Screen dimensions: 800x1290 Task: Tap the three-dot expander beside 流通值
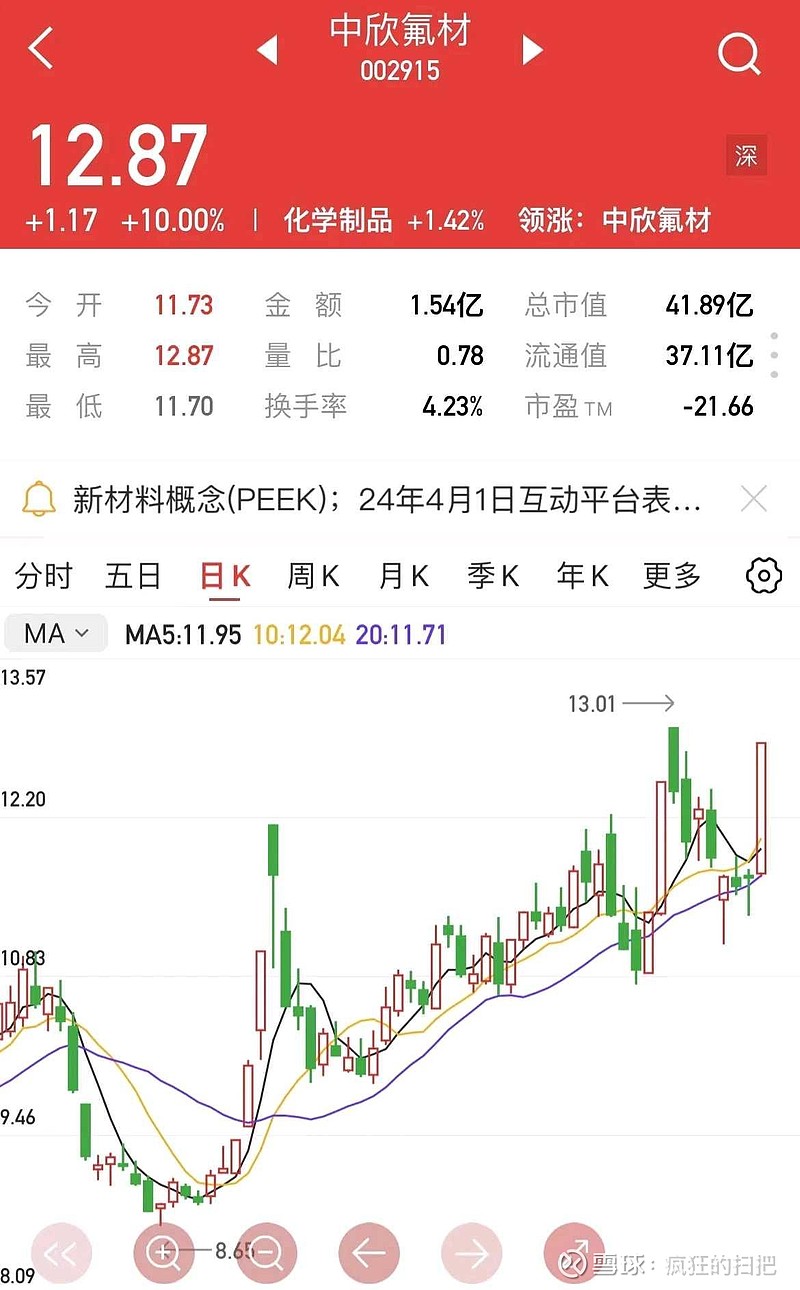coord(772,355)
